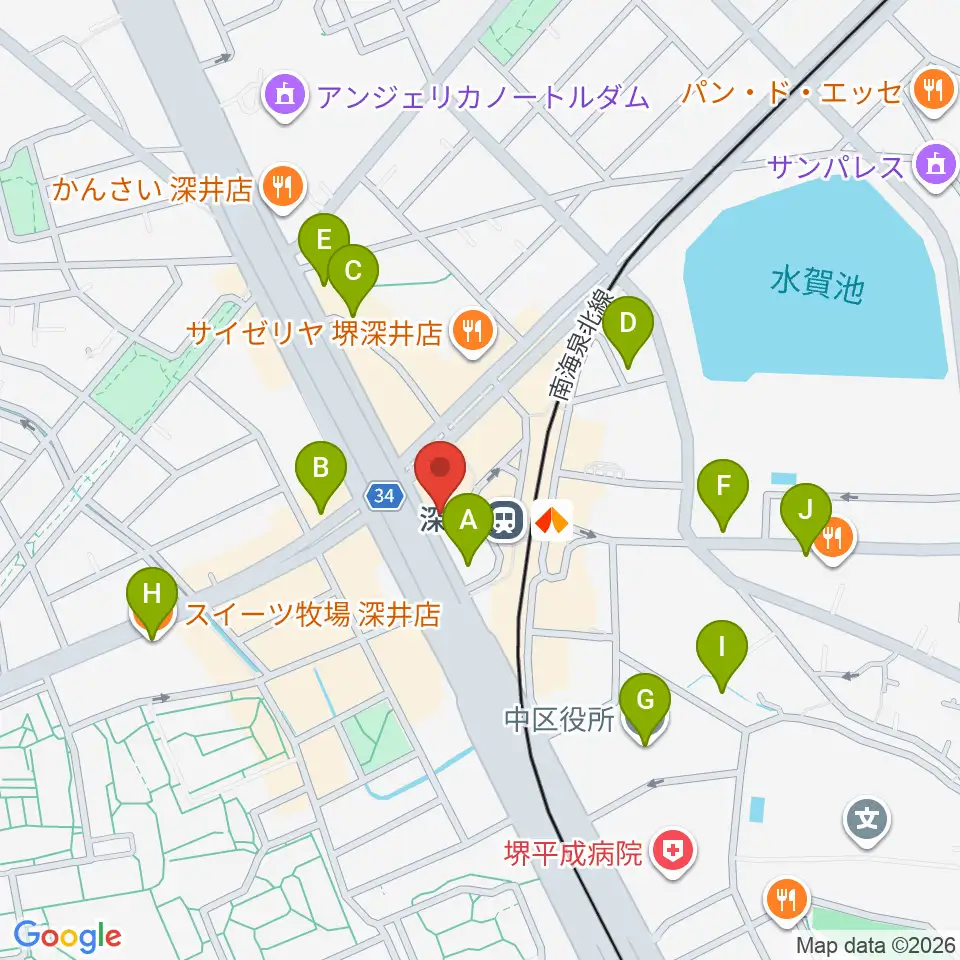
Task: Tap the train station icon
Action: 506,521
